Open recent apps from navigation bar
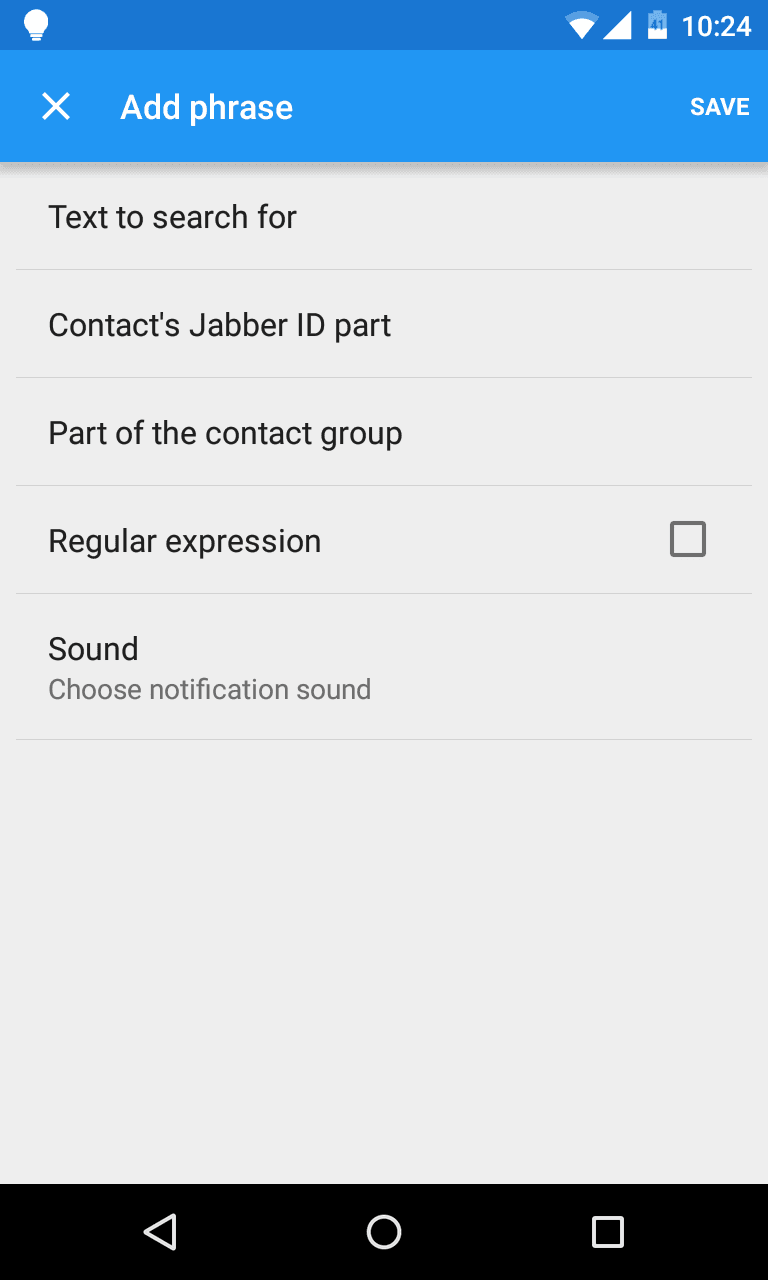Viewport: 768px width, 1280px height. 607,1232
